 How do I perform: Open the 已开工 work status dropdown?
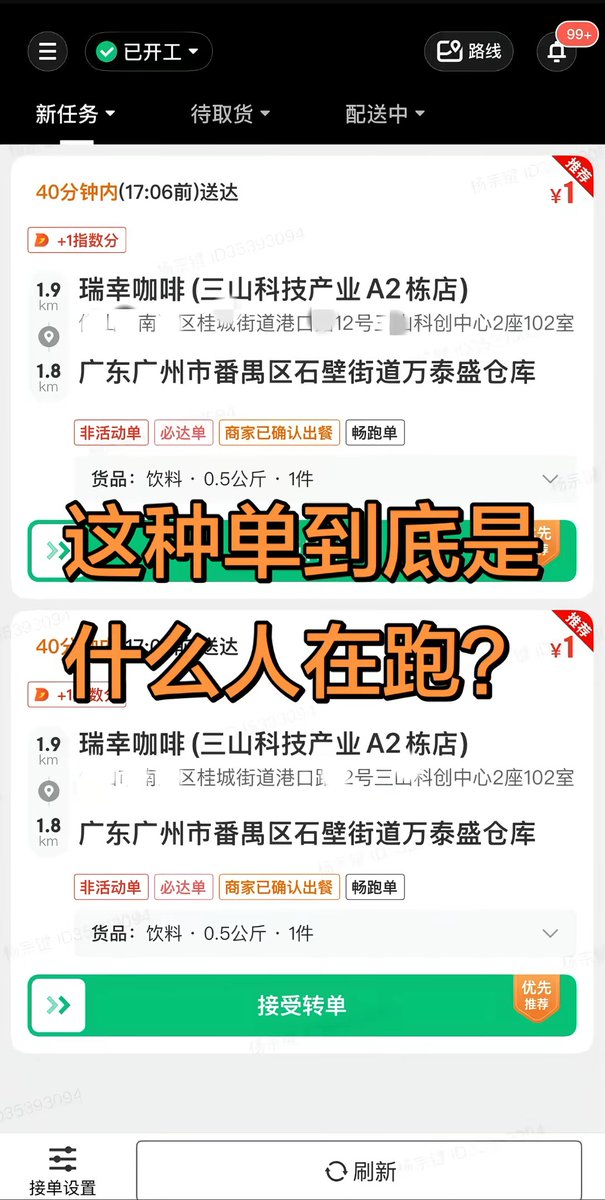click(148, 52)
